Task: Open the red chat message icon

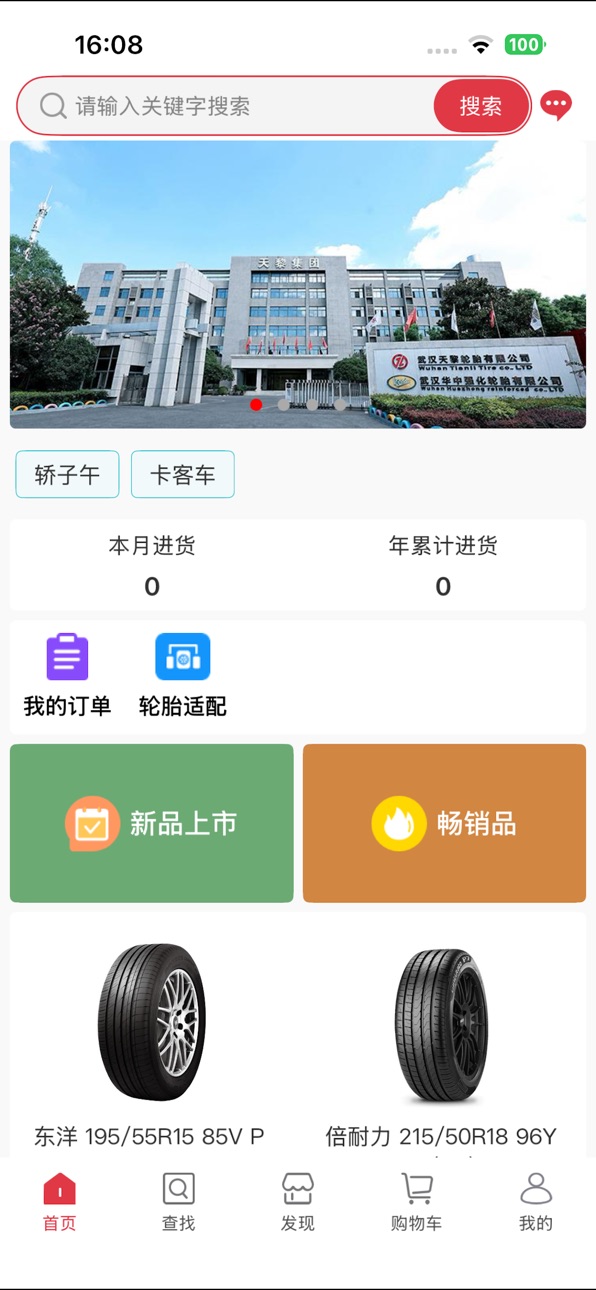Action: (556, 104)
